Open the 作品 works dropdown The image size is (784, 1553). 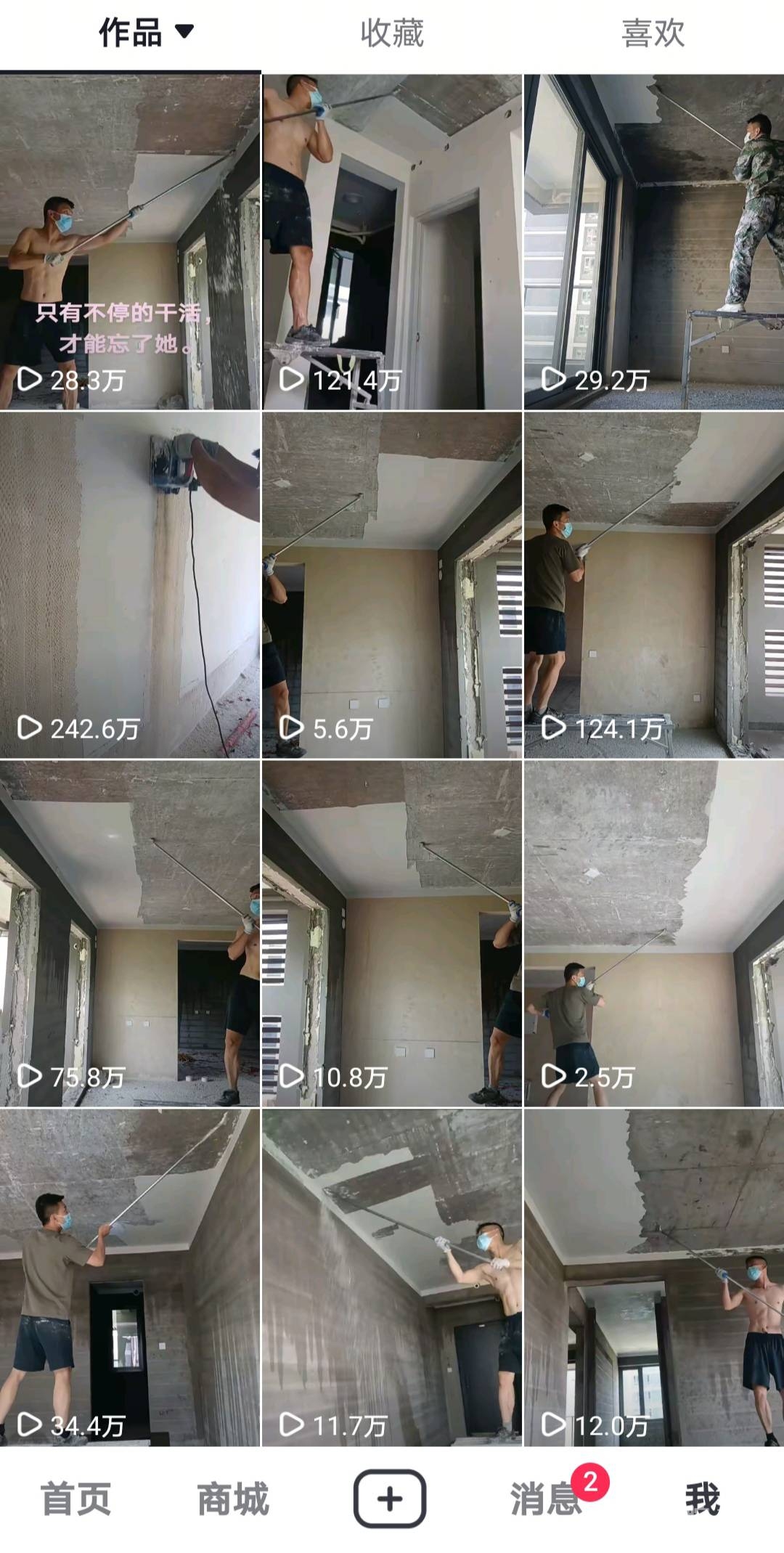click(145, 33)
